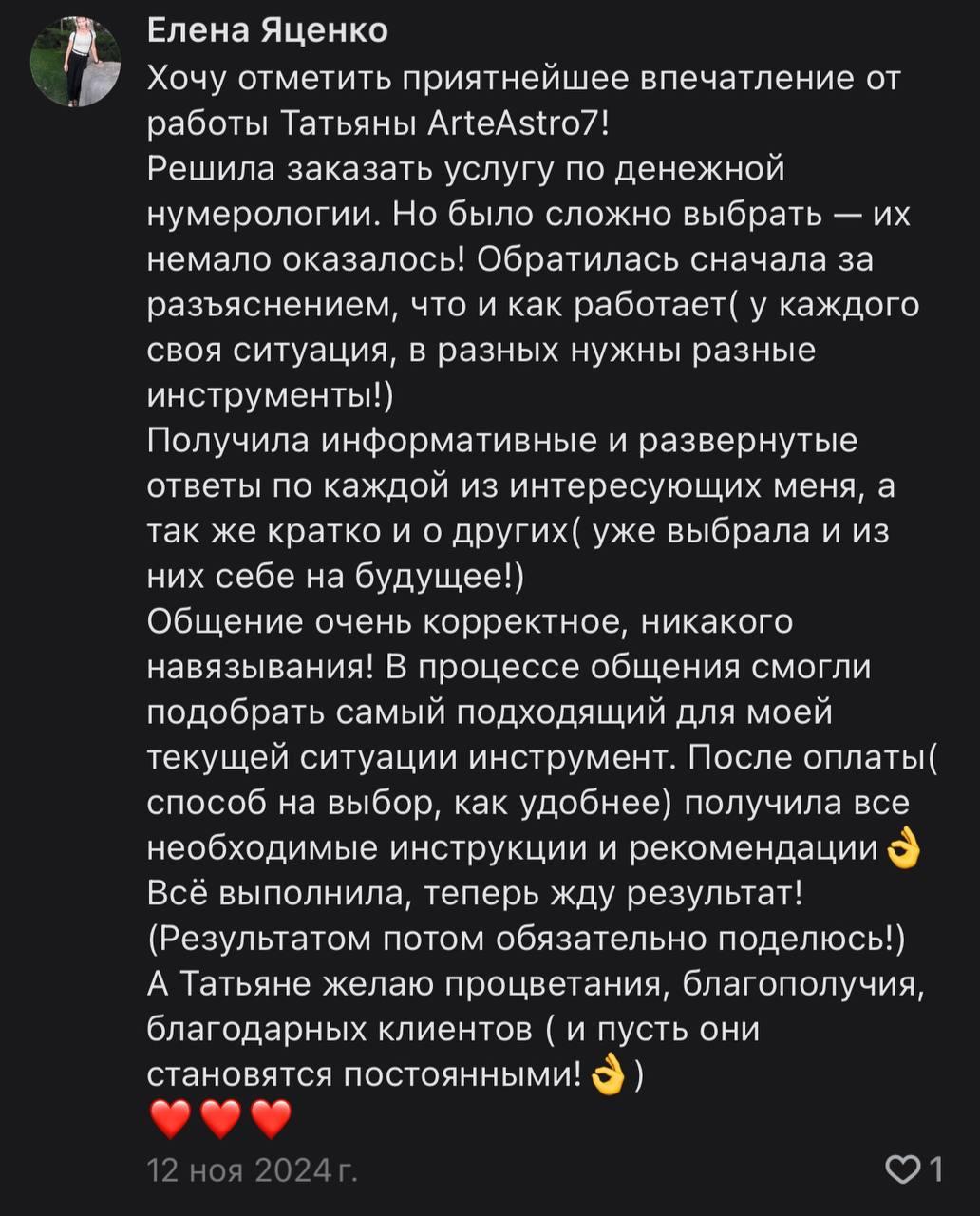Like Елена Яценко's review with the heart
Viewport: 980px width, 1216px height.
(902, 1168)
